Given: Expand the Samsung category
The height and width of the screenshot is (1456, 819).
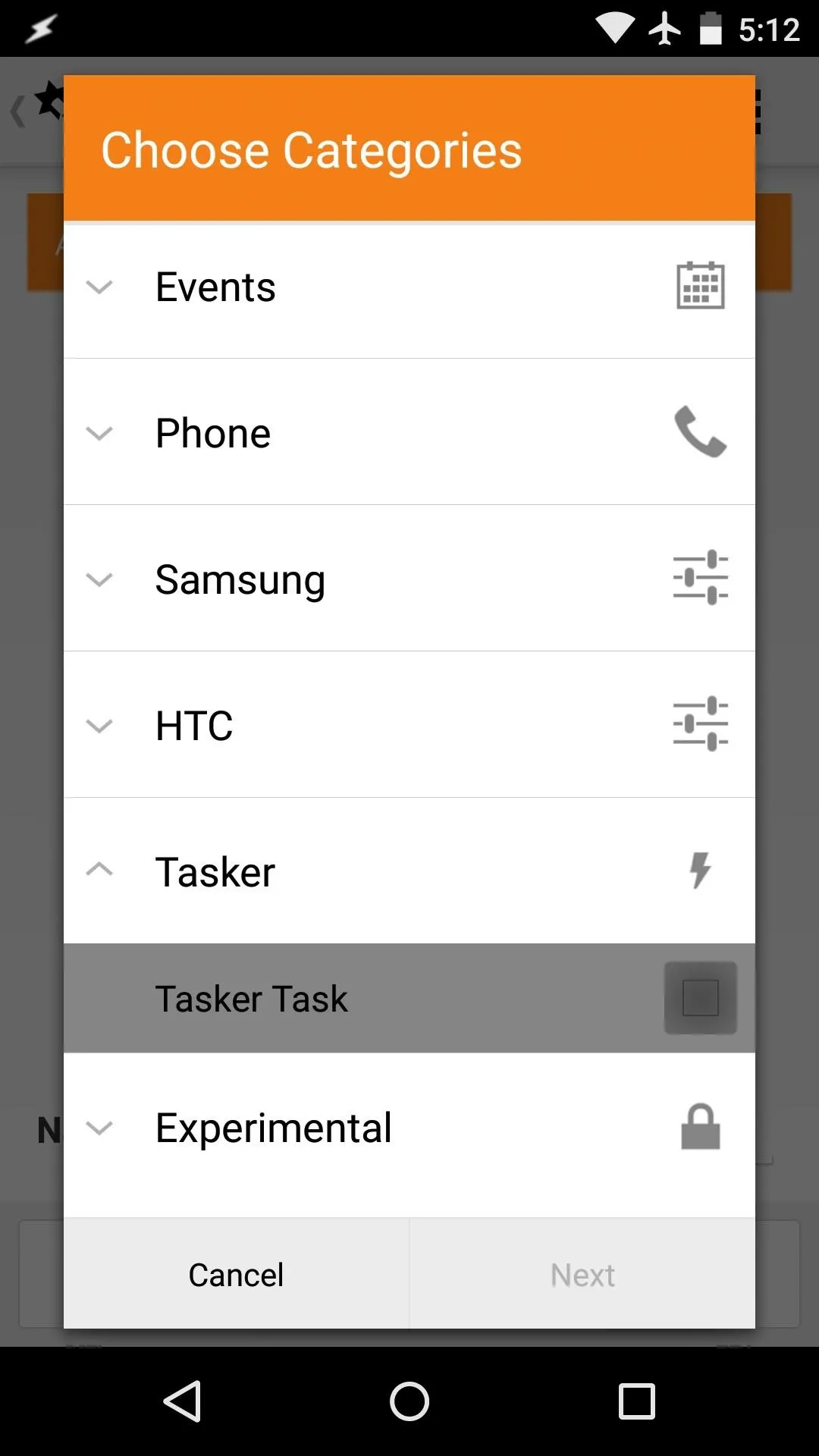Looking at the screenshot, I should [x=409, y=579].
